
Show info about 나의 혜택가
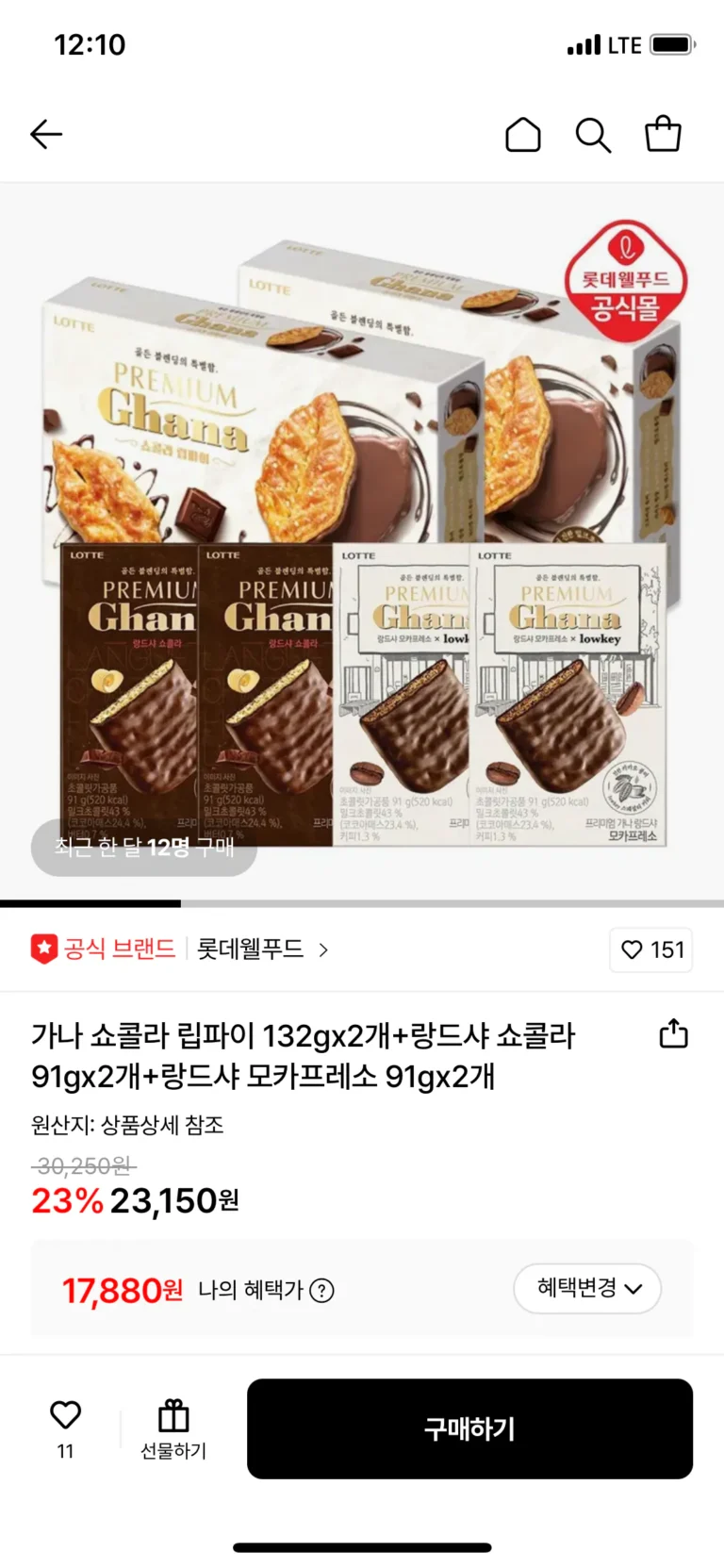pos(322,1291)
